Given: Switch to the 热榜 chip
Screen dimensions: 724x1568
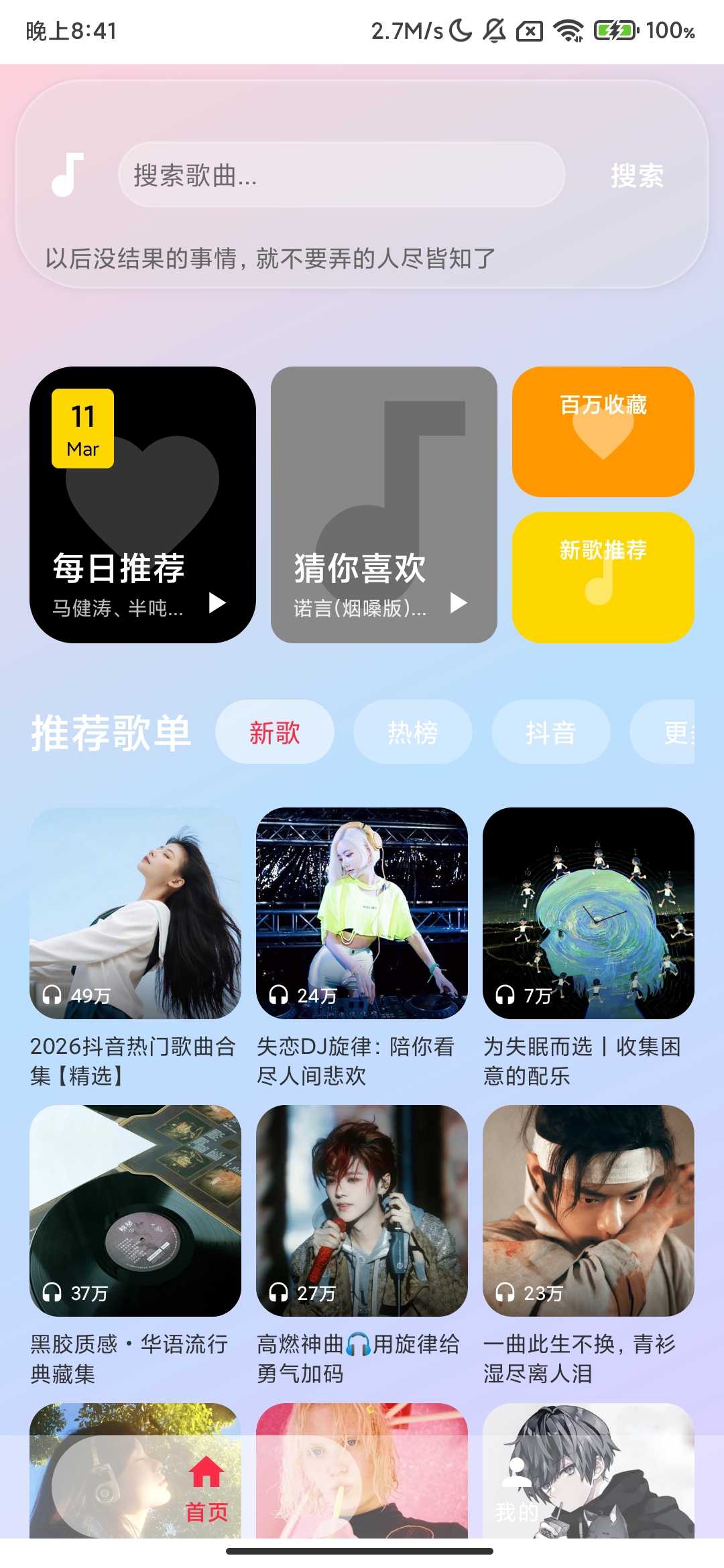Looking at the screenshot, I should coord(412,732).
